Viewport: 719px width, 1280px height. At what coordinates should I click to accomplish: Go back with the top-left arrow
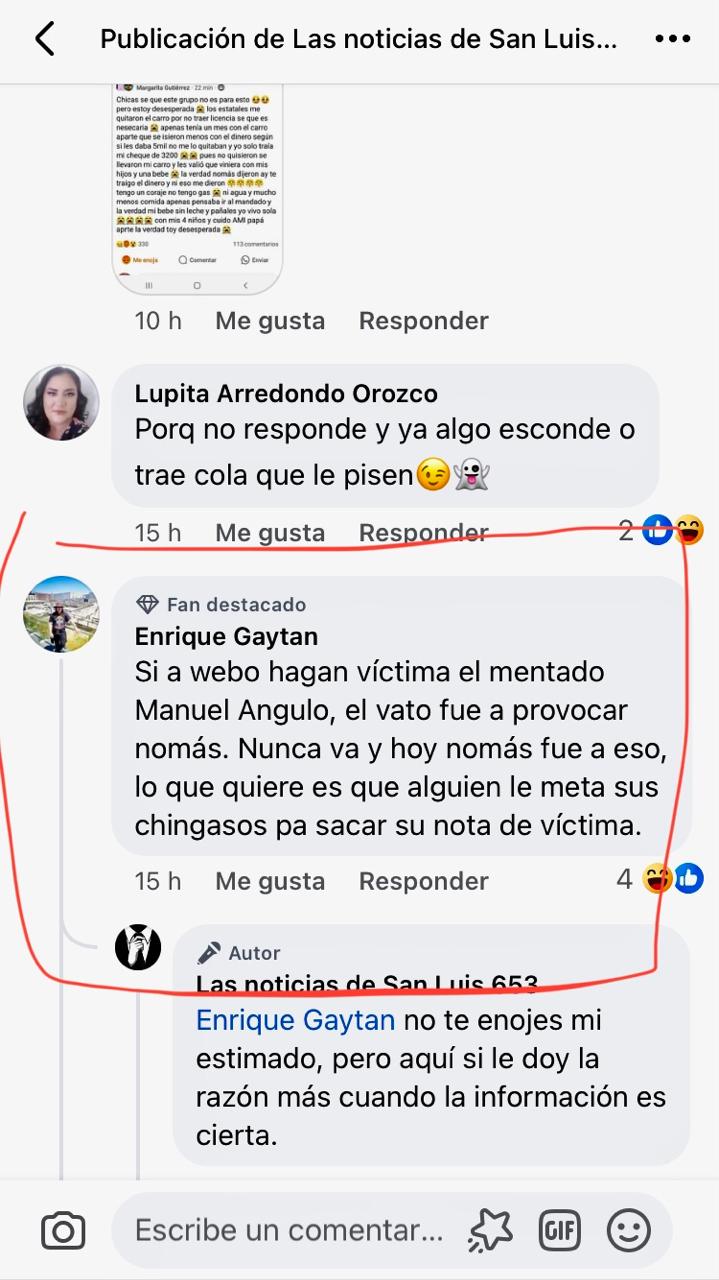[44, 39]
